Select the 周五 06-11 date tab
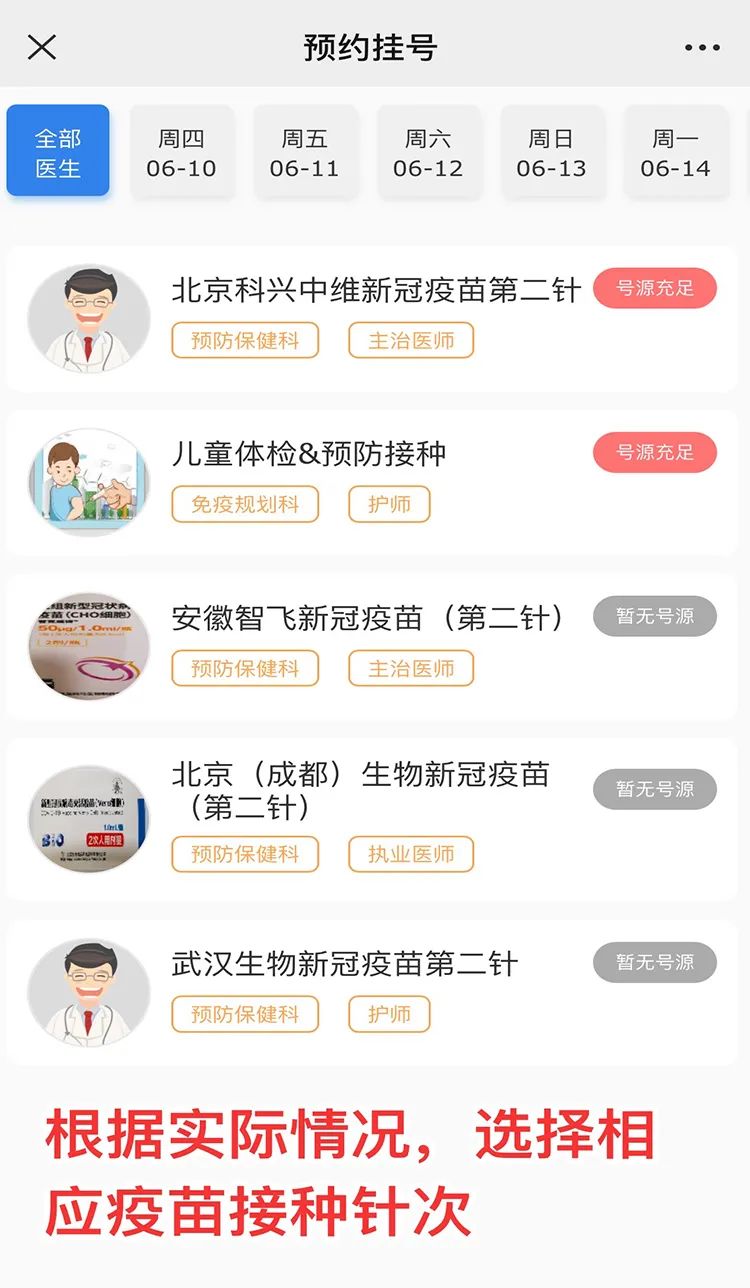 pos(306,152)
